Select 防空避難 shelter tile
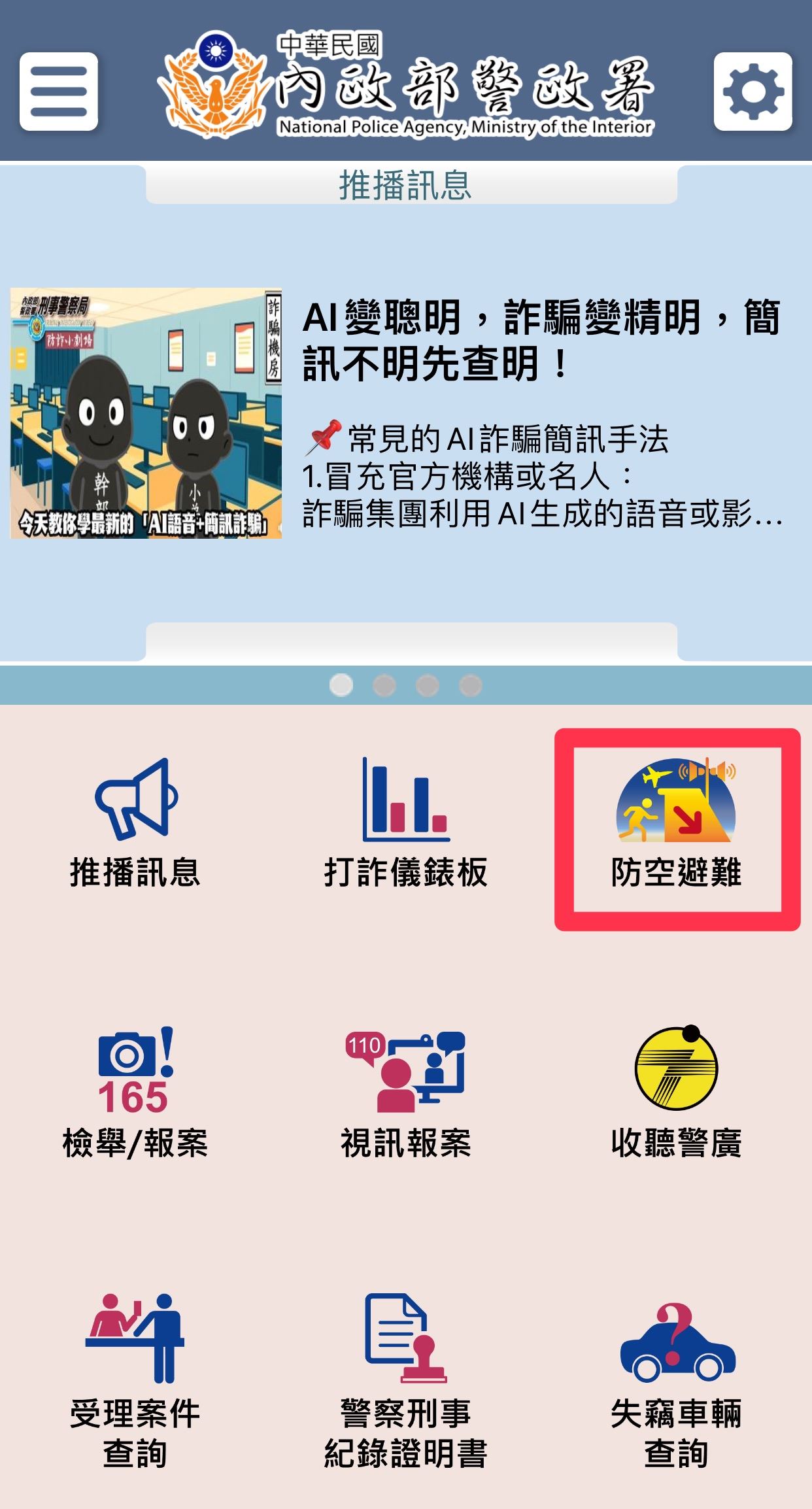Image resolution: width=812 pixels, height=1509 pixels. [x=677, y=829]
